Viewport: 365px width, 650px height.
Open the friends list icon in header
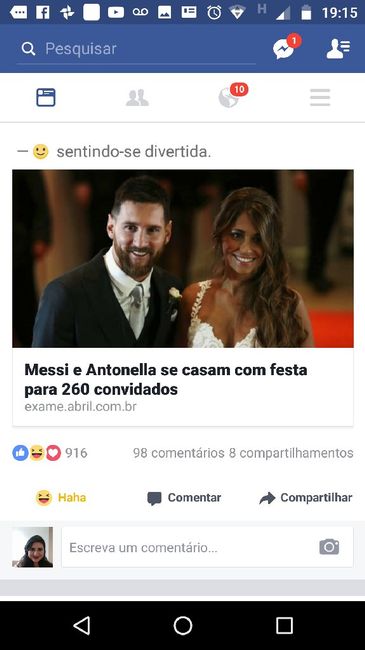click(338, 49)
